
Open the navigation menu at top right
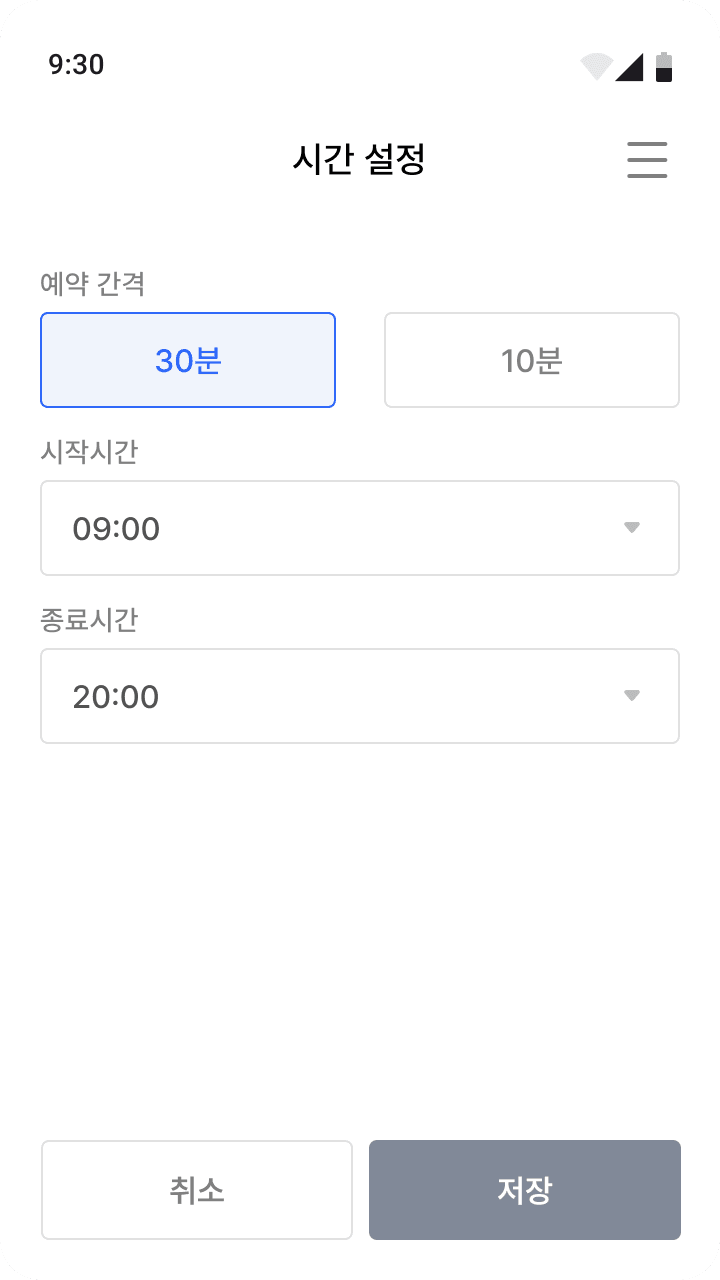(x=646, y=160)
